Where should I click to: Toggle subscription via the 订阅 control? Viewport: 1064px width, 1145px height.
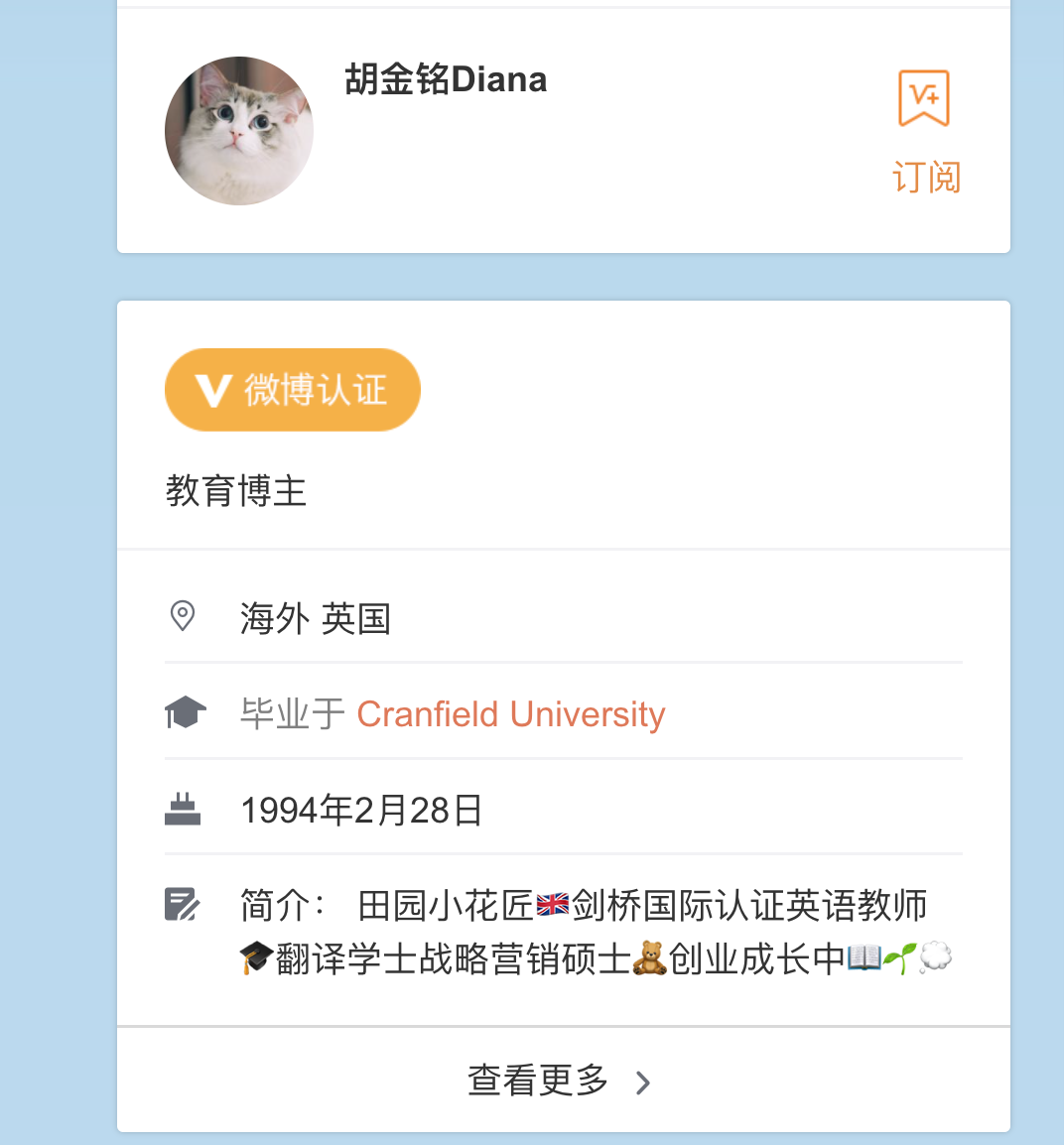click(x=926, y=180)
